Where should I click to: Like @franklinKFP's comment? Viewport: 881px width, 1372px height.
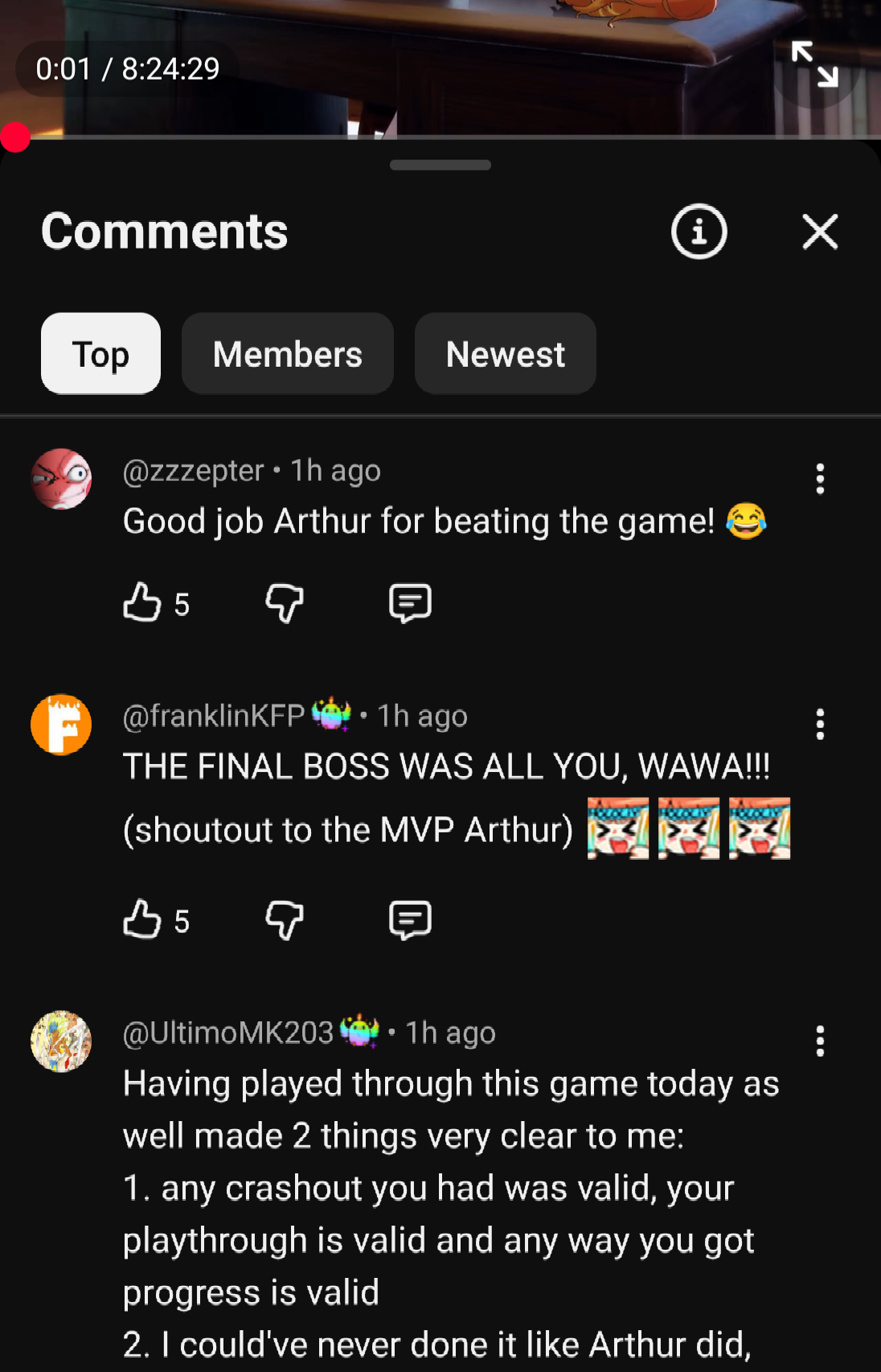click(142, 919)
